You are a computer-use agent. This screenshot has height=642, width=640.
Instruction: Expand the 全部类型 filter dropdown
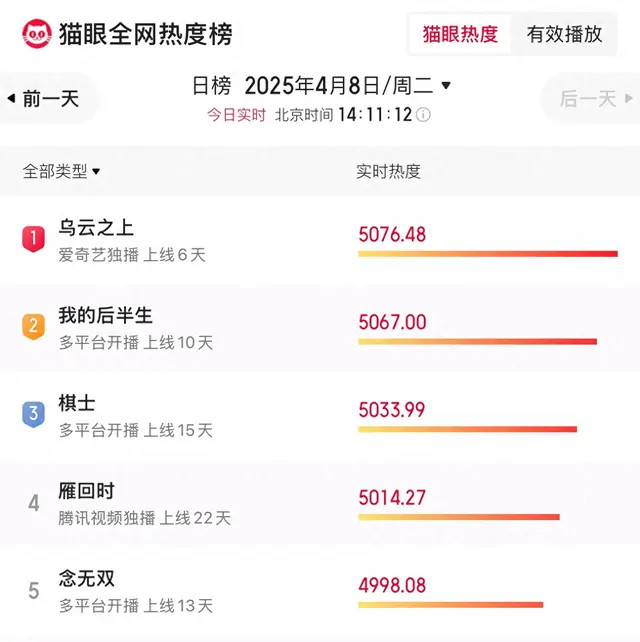(x=62, y=172)
